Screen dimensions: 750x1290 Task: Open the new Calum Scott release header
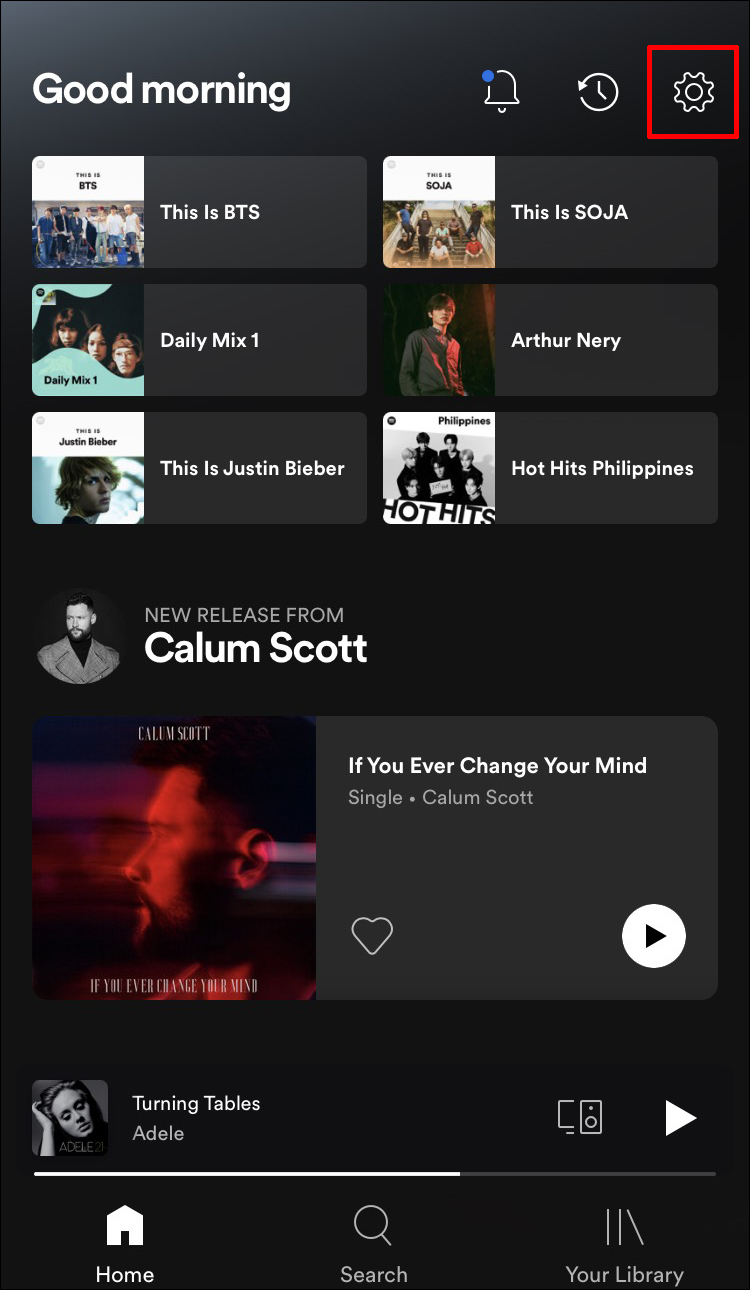255,637
